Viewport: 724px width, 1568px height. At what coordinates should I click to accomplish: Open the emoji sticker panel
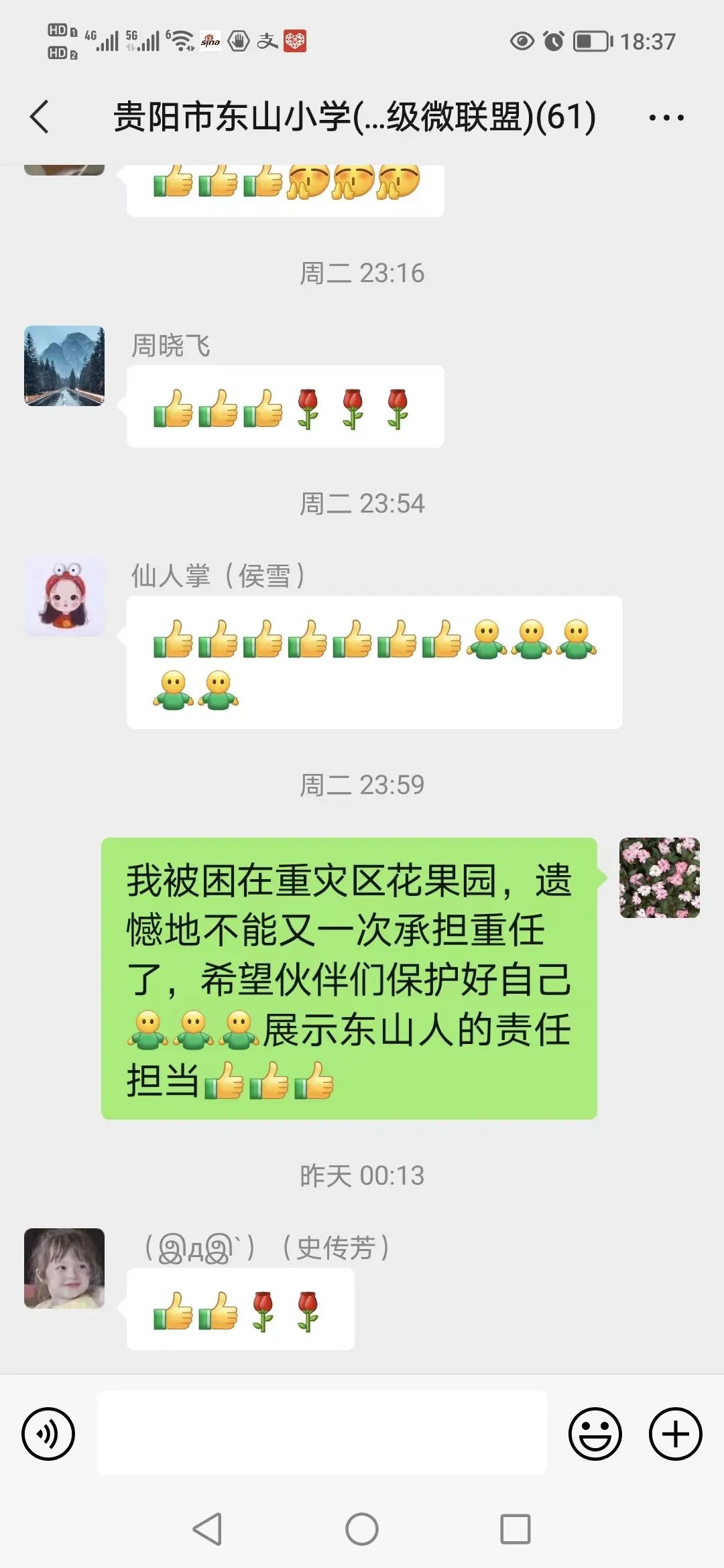pyautogui.click(x=595, y=1434)
